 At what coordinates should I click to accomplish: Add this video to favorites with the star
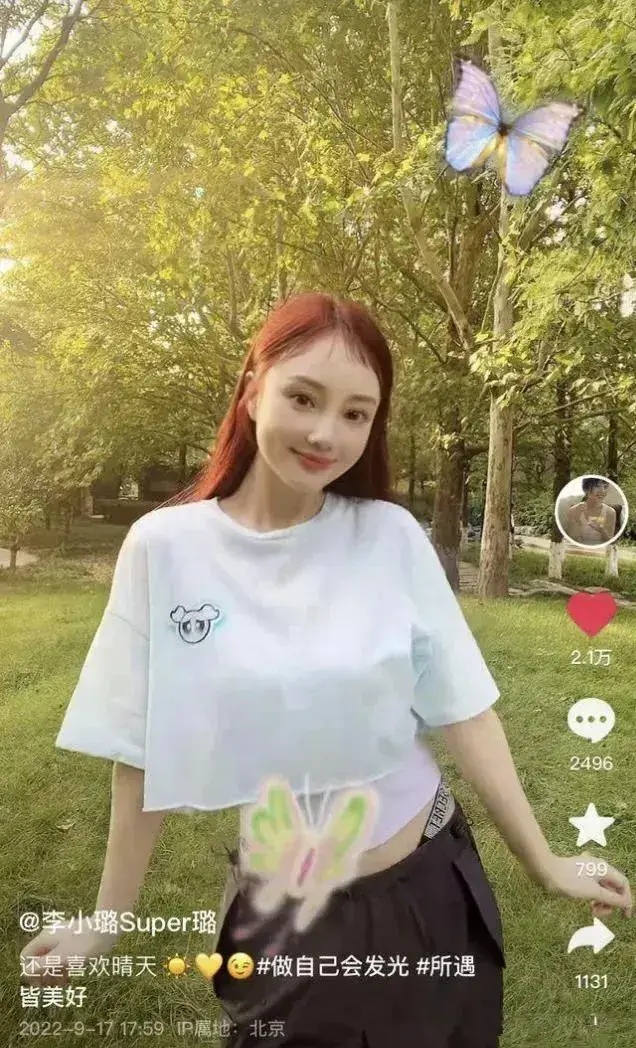(591, 826)
